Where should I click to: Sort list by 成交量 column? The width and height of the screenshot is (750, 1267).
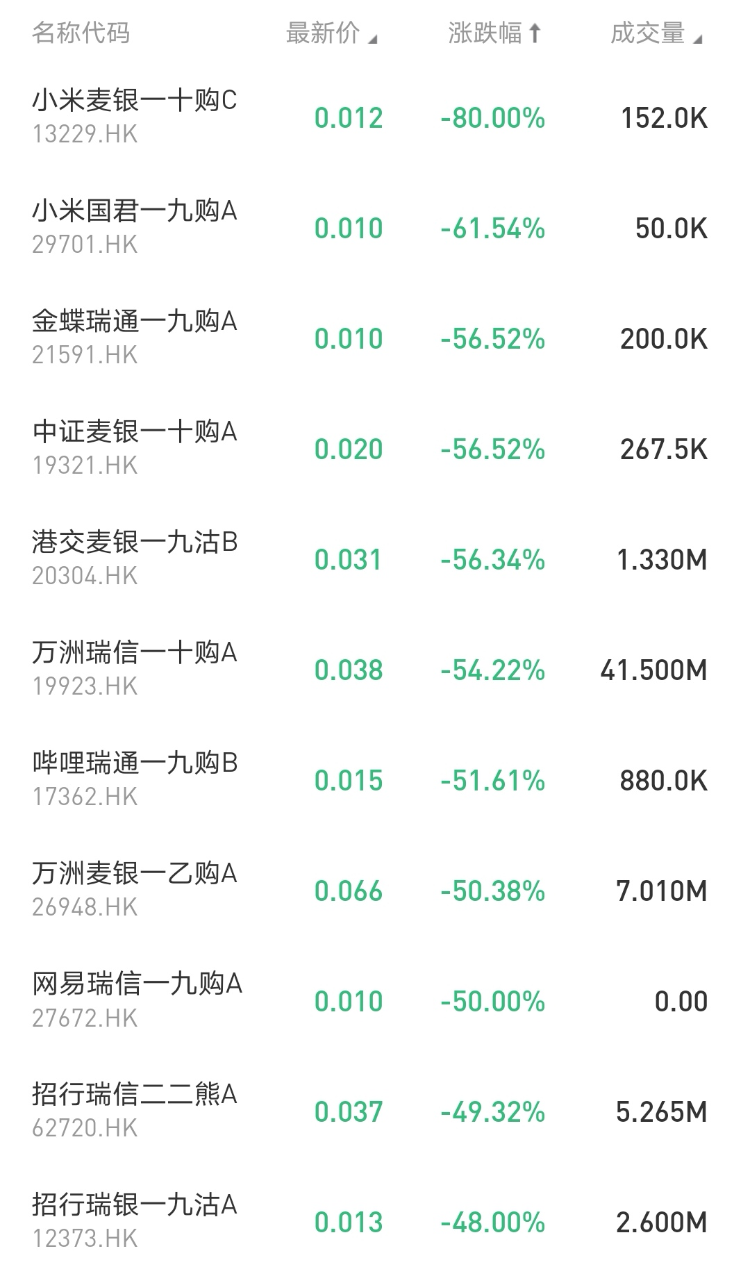[656, 34]
